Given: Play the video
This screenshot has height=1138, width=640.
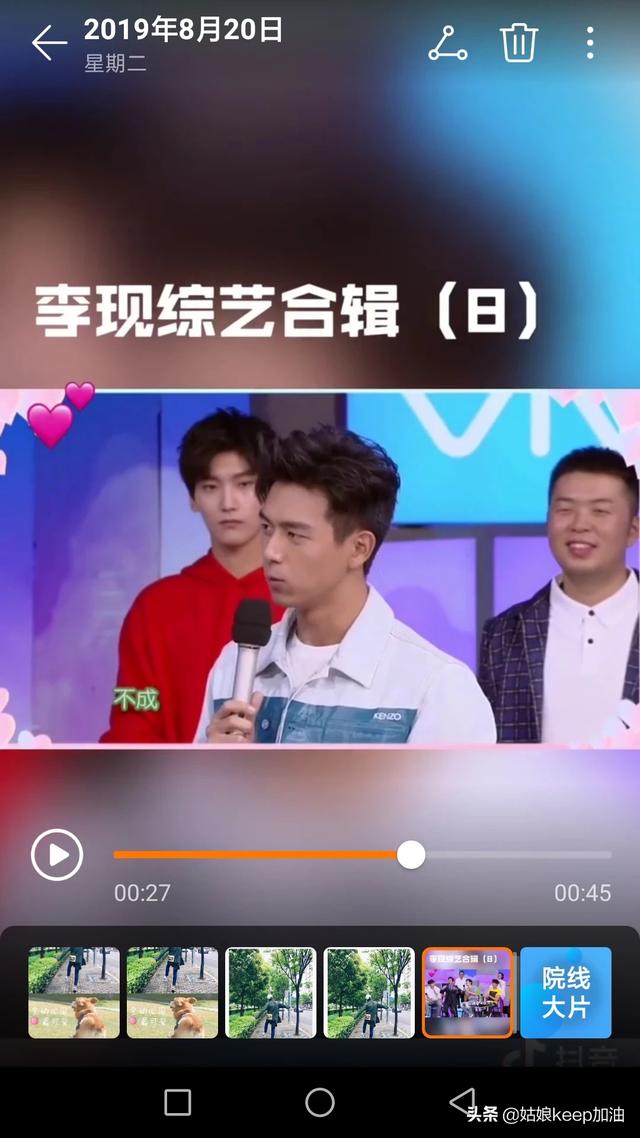Looking at the screenshot, I should [57, 855].
